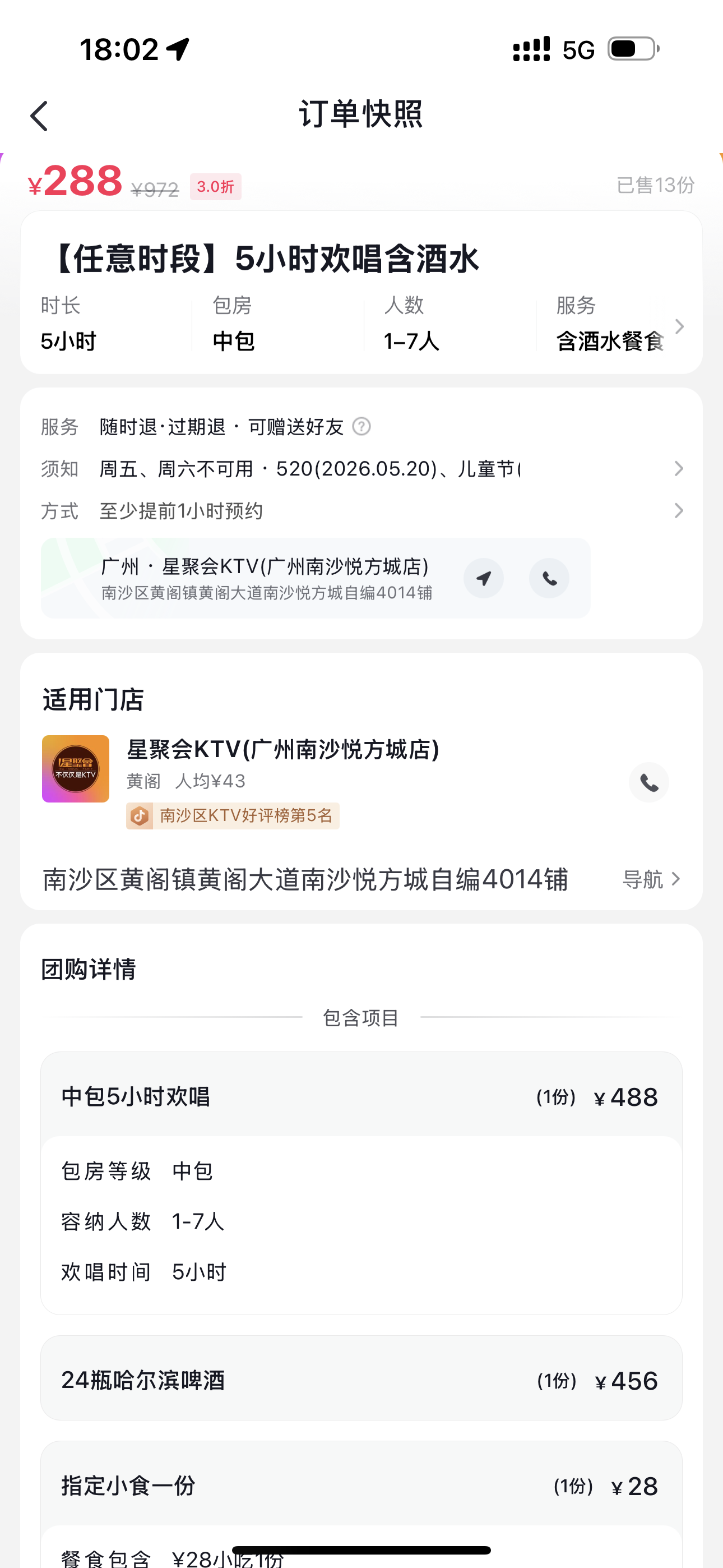The height and width of the screenshot is (1568, 723).
Task: Open the 南沙区KTV好评榜第5名 ranking tag
Action: click(233, 817)
